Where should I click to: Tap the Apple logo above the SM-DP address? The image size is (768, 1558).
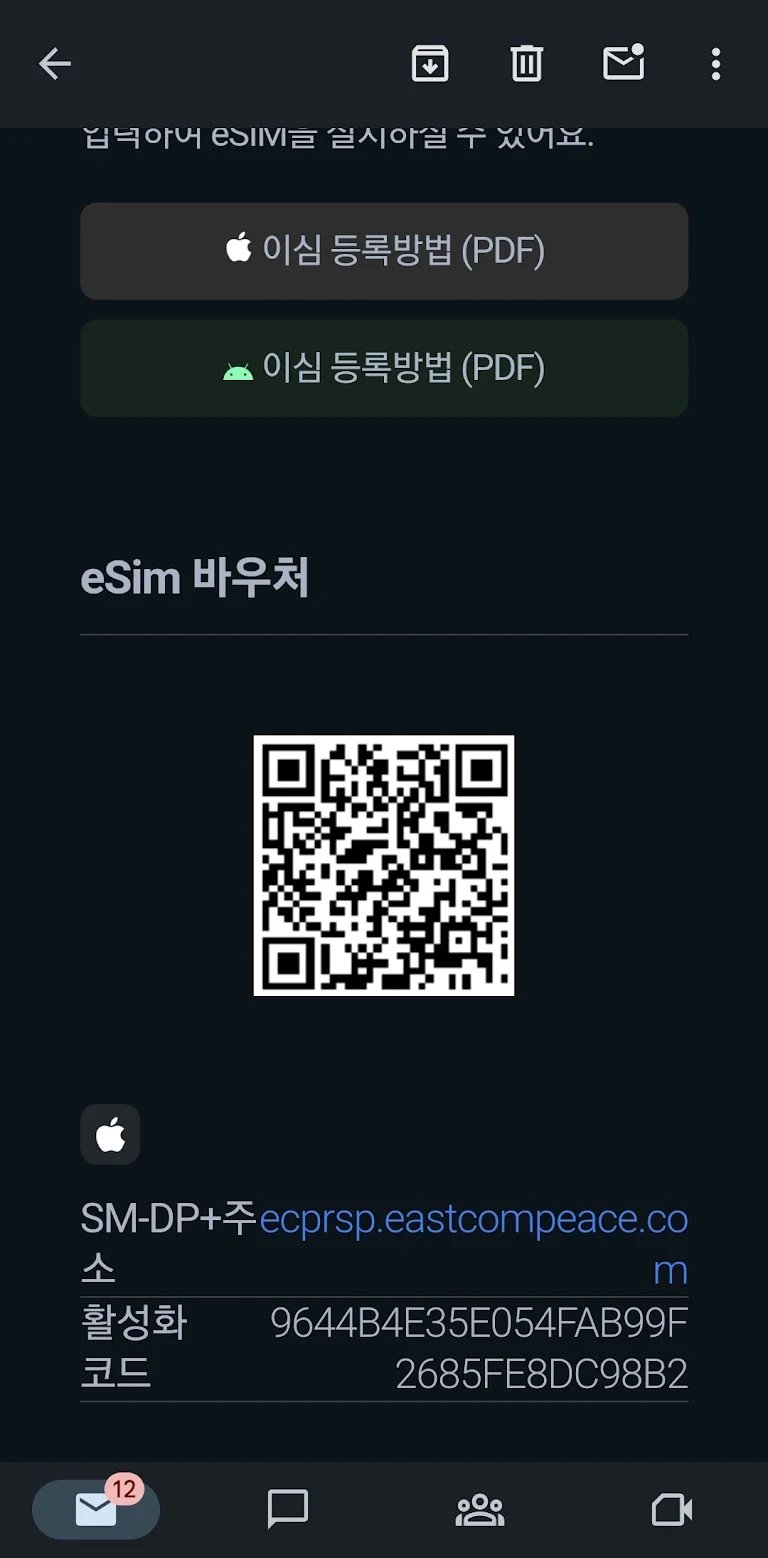click(110, 1134)
